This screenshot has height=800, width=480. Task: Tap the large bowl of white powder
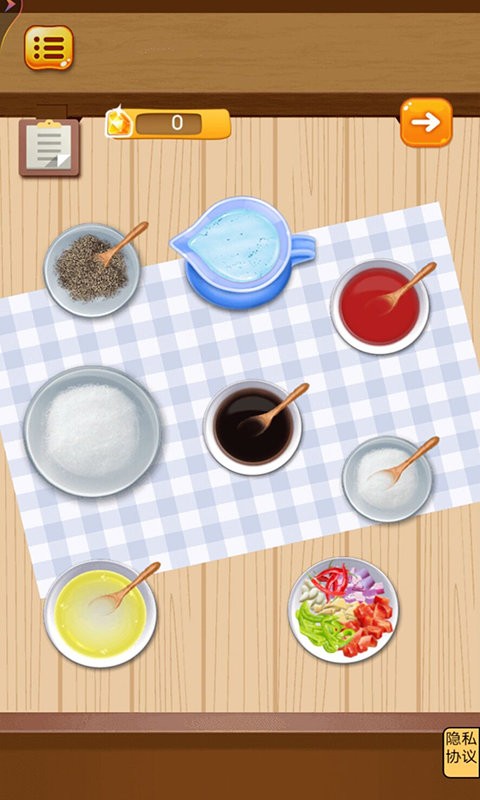pyautogui.click(x=92, y=431)
